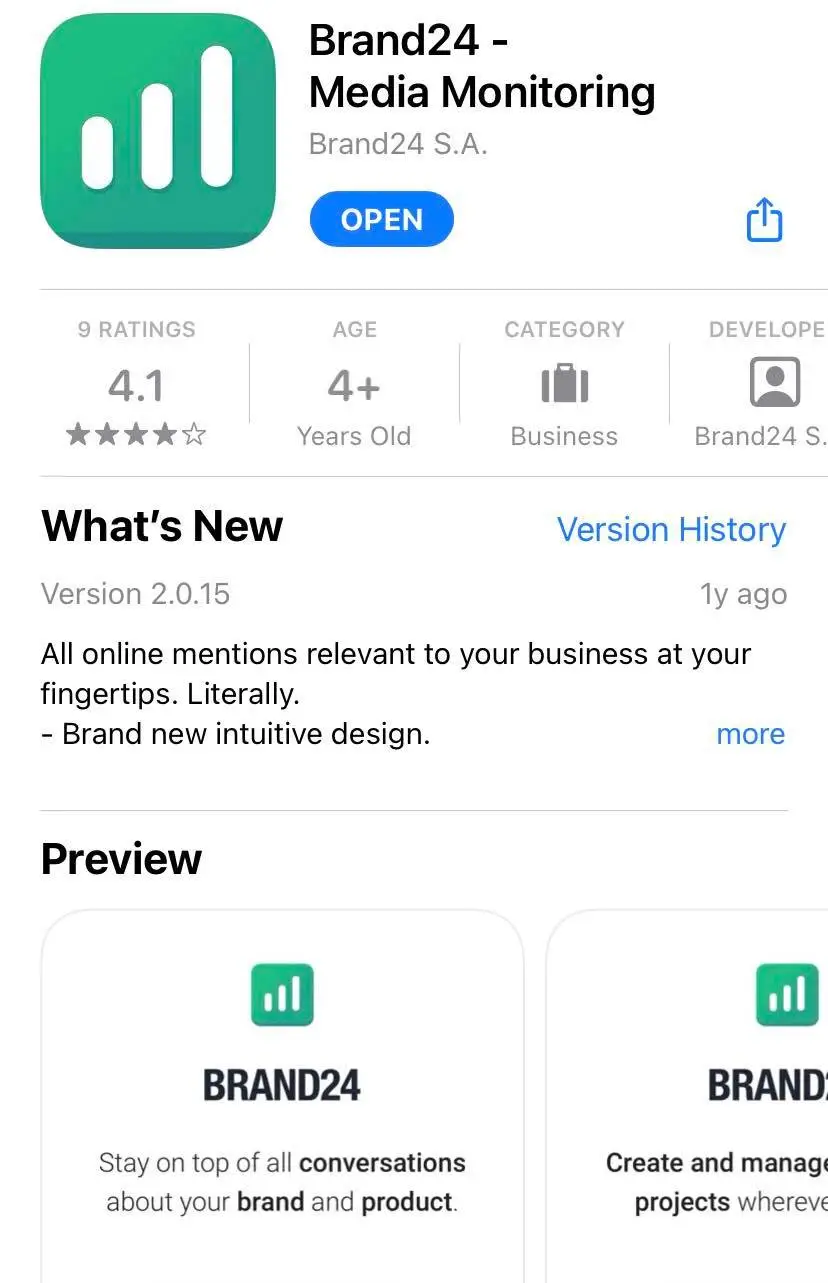Open the Brand24 S.A. developer page

765,385
